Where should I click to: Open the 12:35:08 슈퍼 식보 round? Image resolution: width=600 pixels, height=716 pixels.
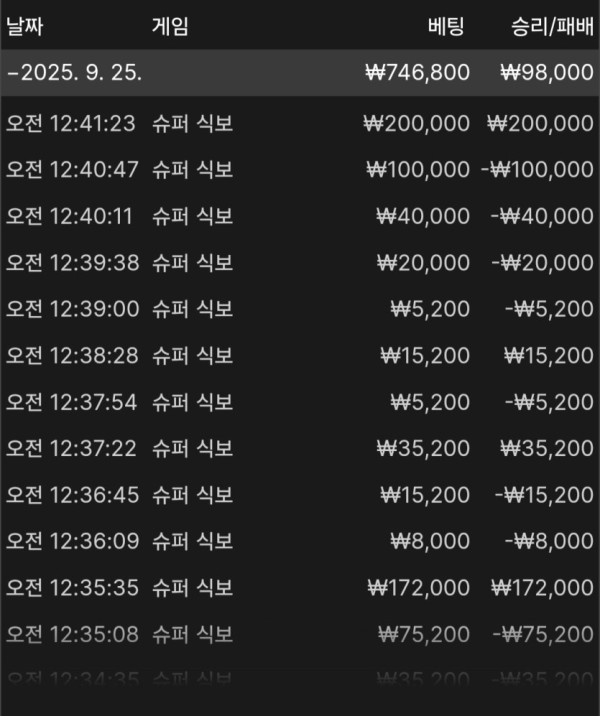point(300,634)
